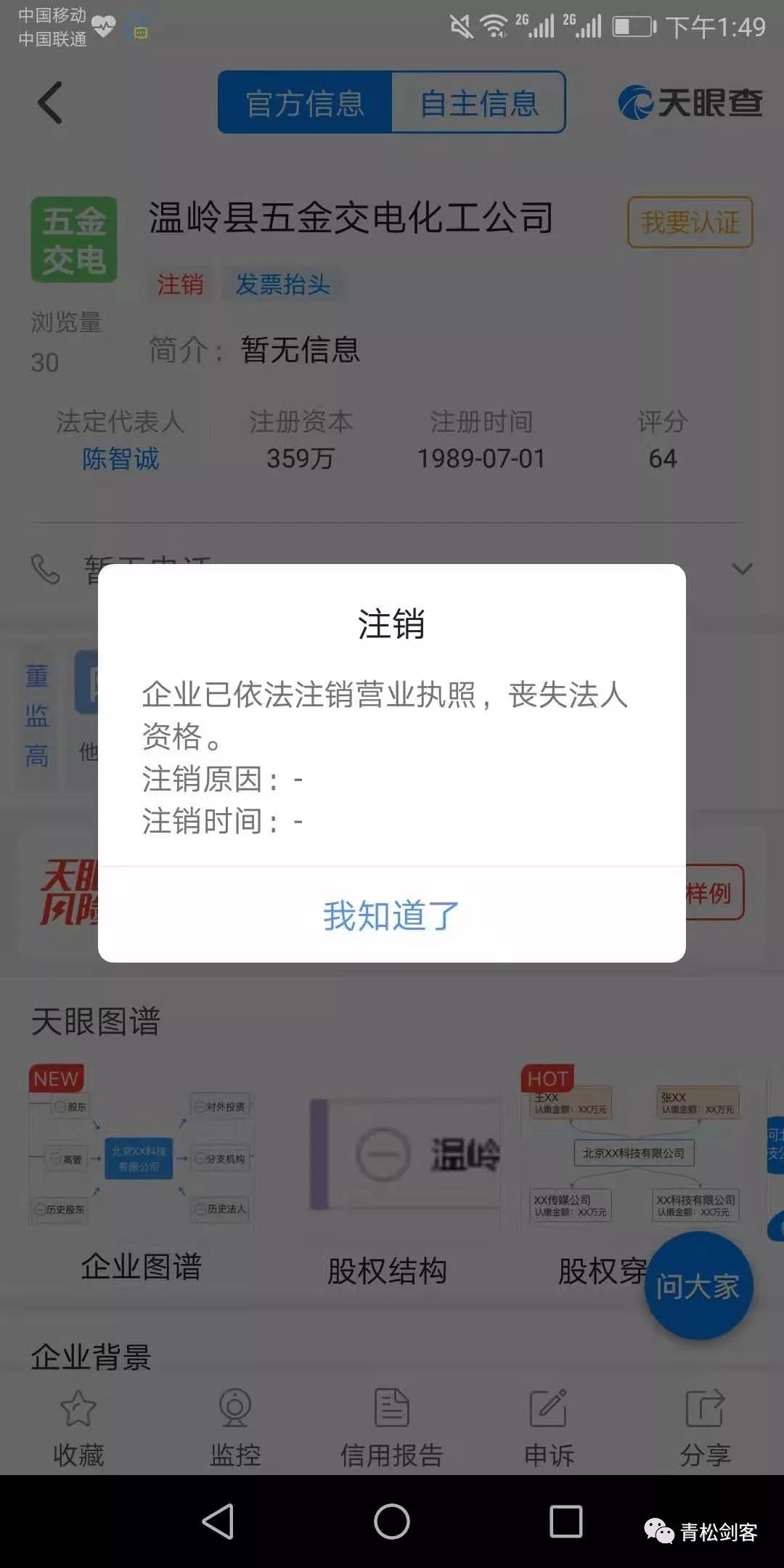Open the 申诉 option
This screenshot has height=1568, width=784.
(x=549, y=1426)
